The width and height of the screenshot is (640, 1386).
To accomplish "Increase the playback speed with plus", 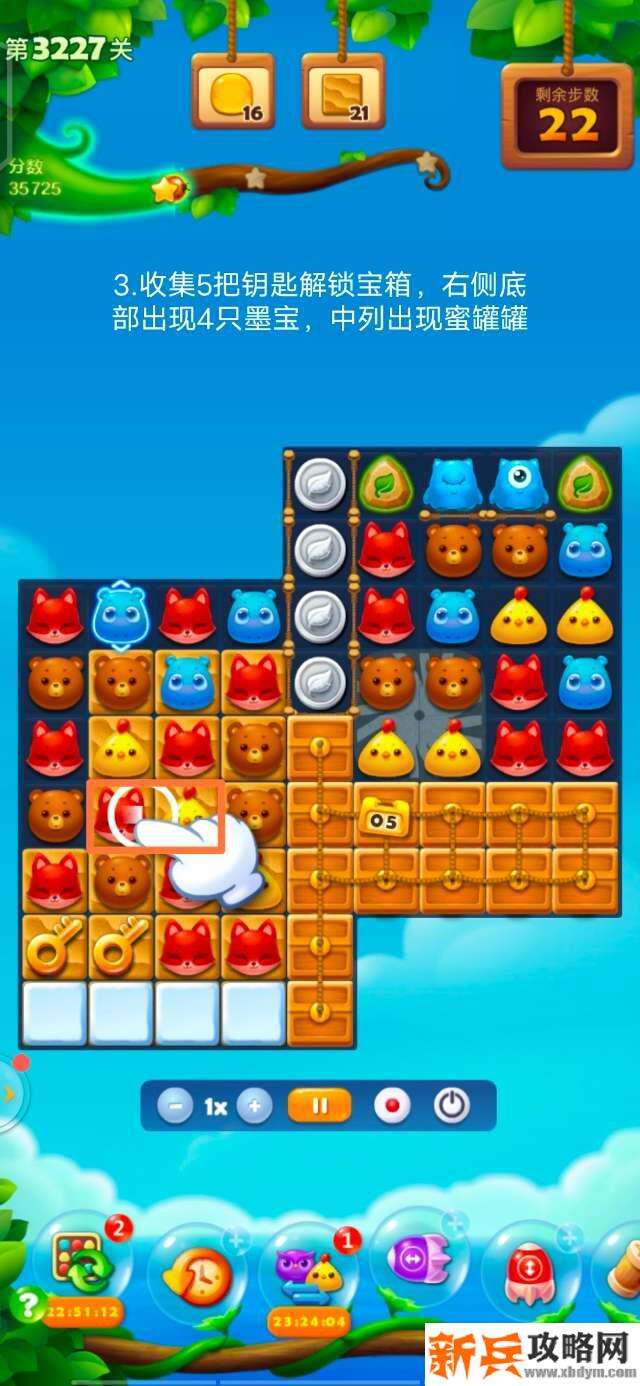I will click(255, 1107).
